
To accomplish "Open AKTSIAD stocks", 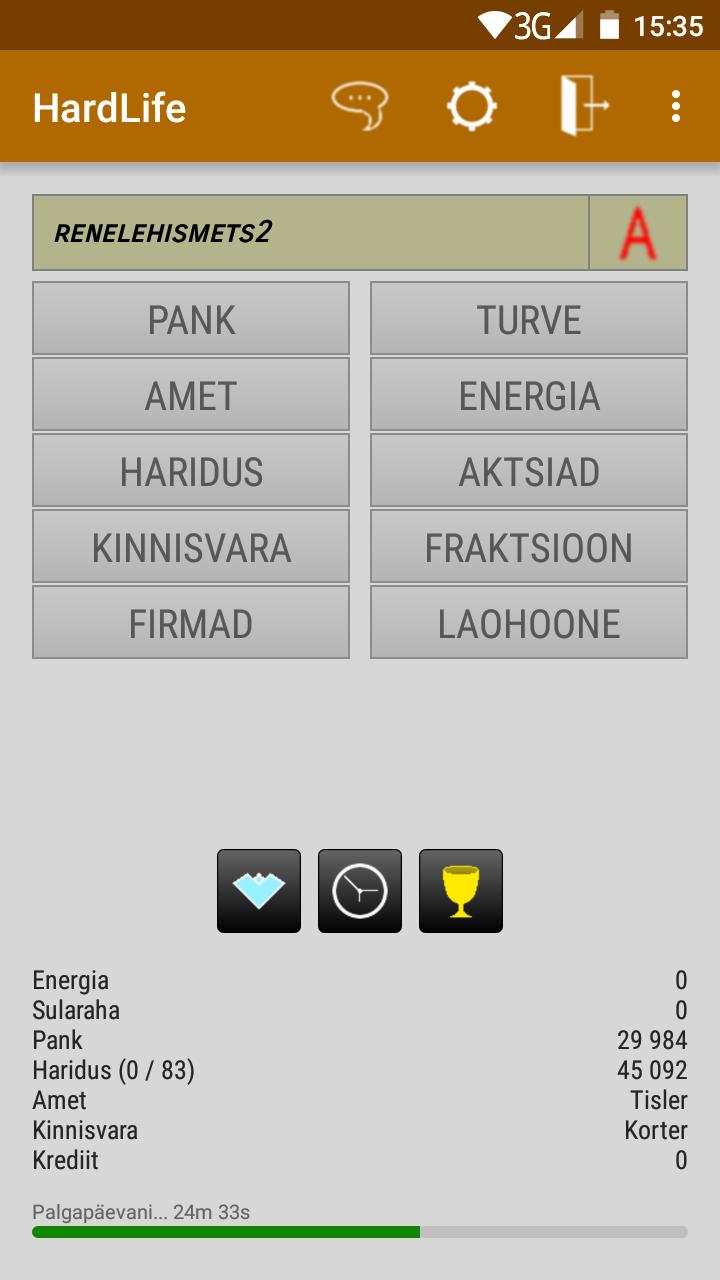I will (x=529, y=471).
